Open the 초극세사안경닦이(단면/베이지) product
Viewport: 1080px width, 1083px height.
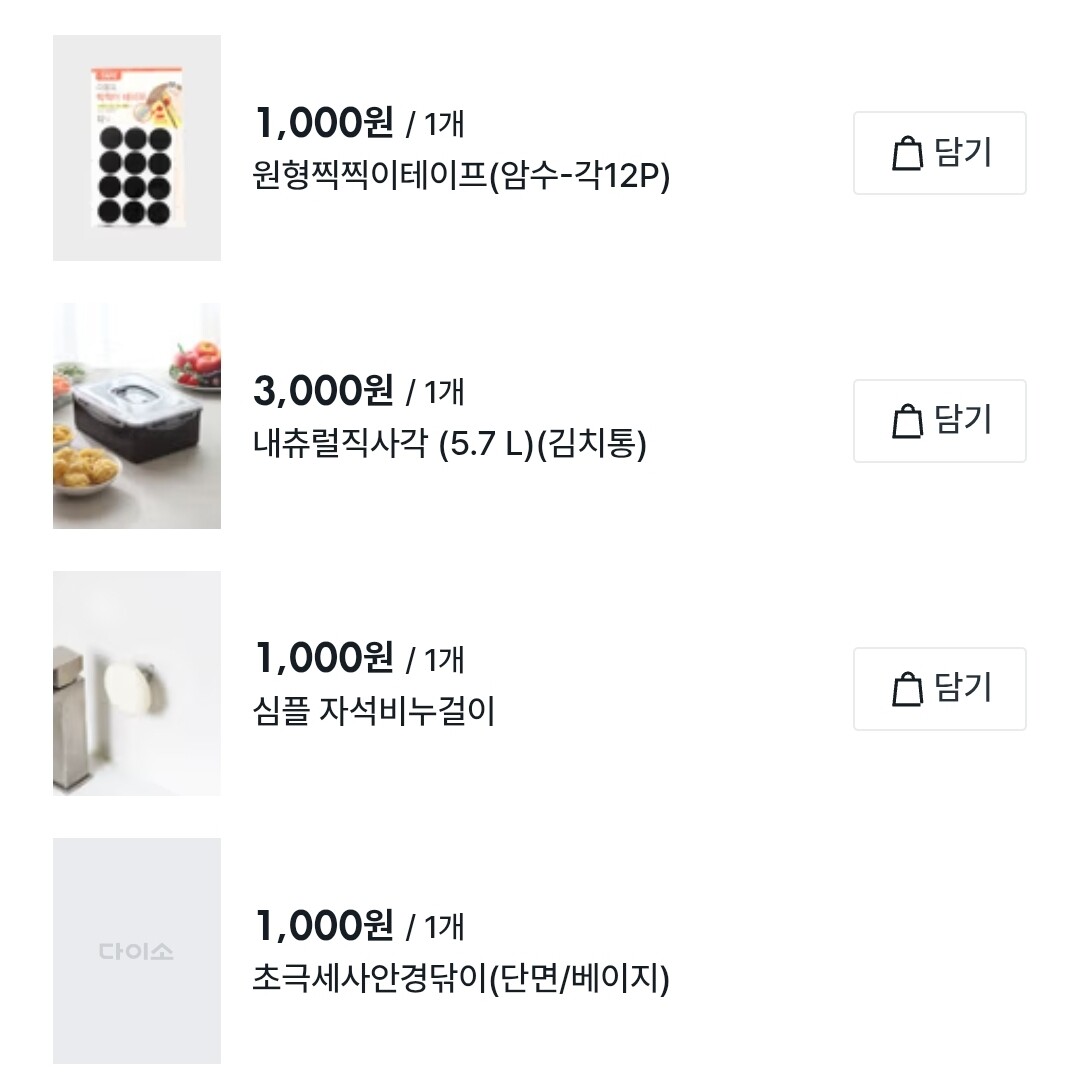(460, 977)
